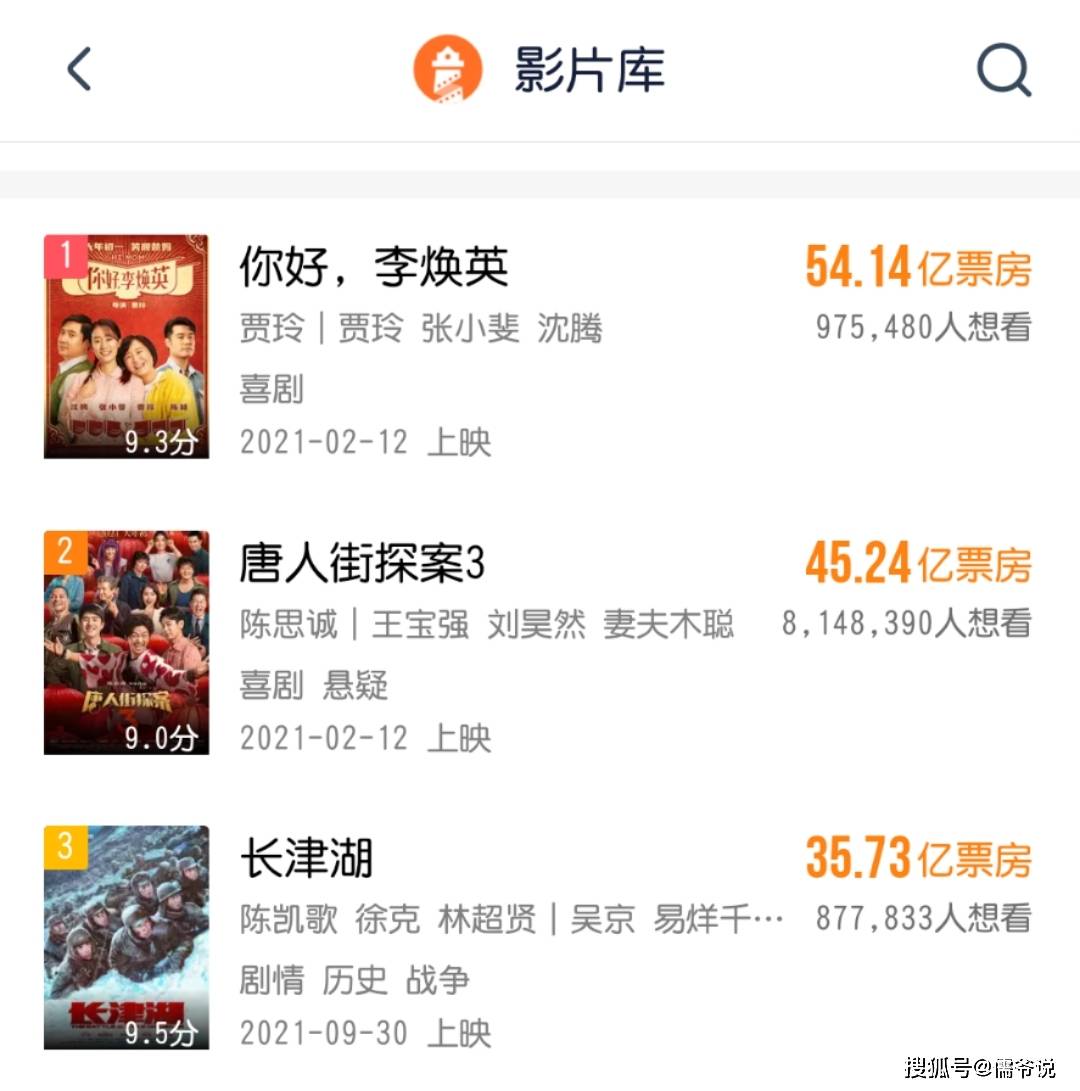Open the 影片库 film projector logo icon

click(x=448, y=68)
